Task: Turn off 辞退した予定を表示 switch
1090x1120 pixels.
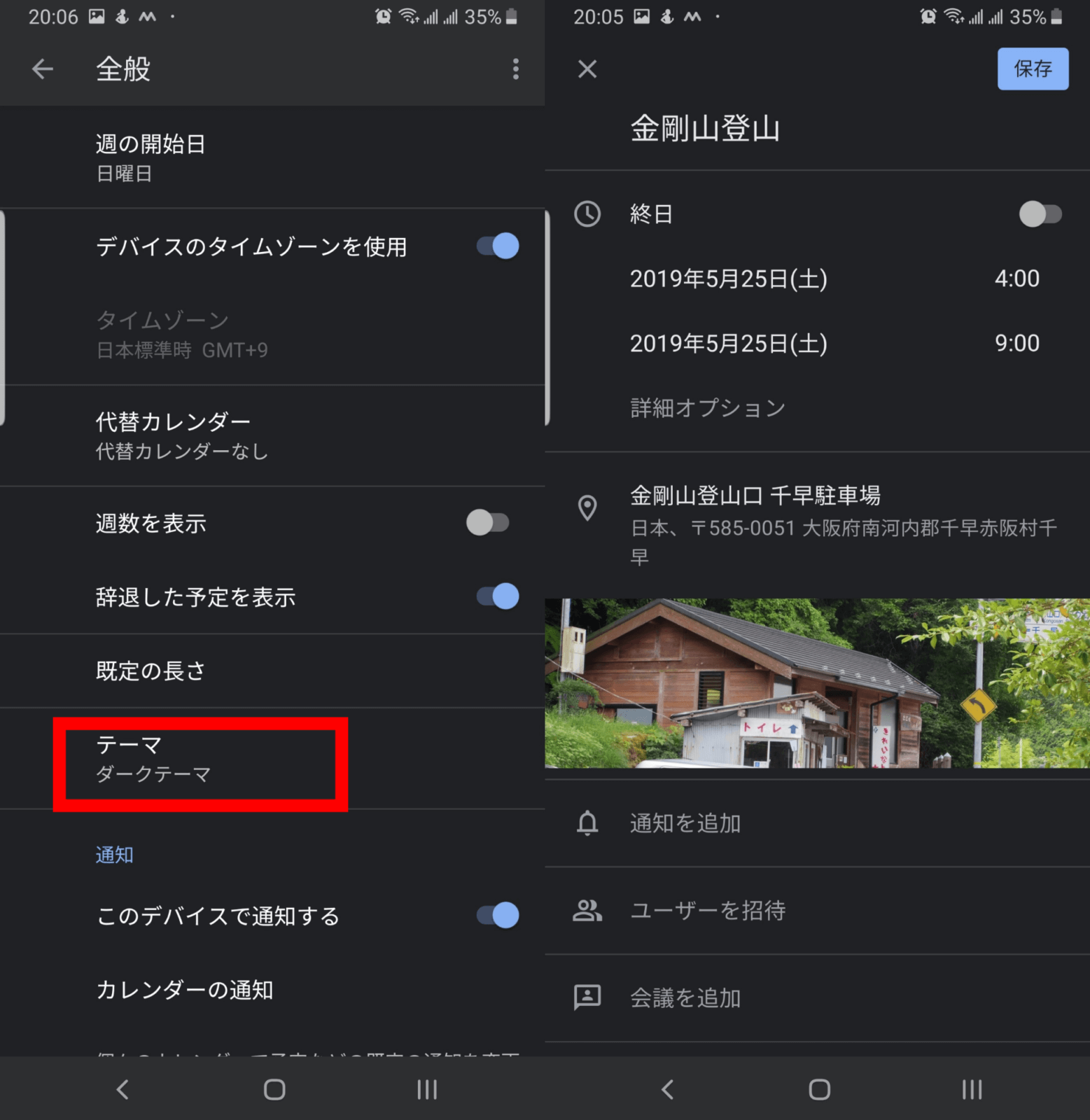Action: (x=498, y=596)
